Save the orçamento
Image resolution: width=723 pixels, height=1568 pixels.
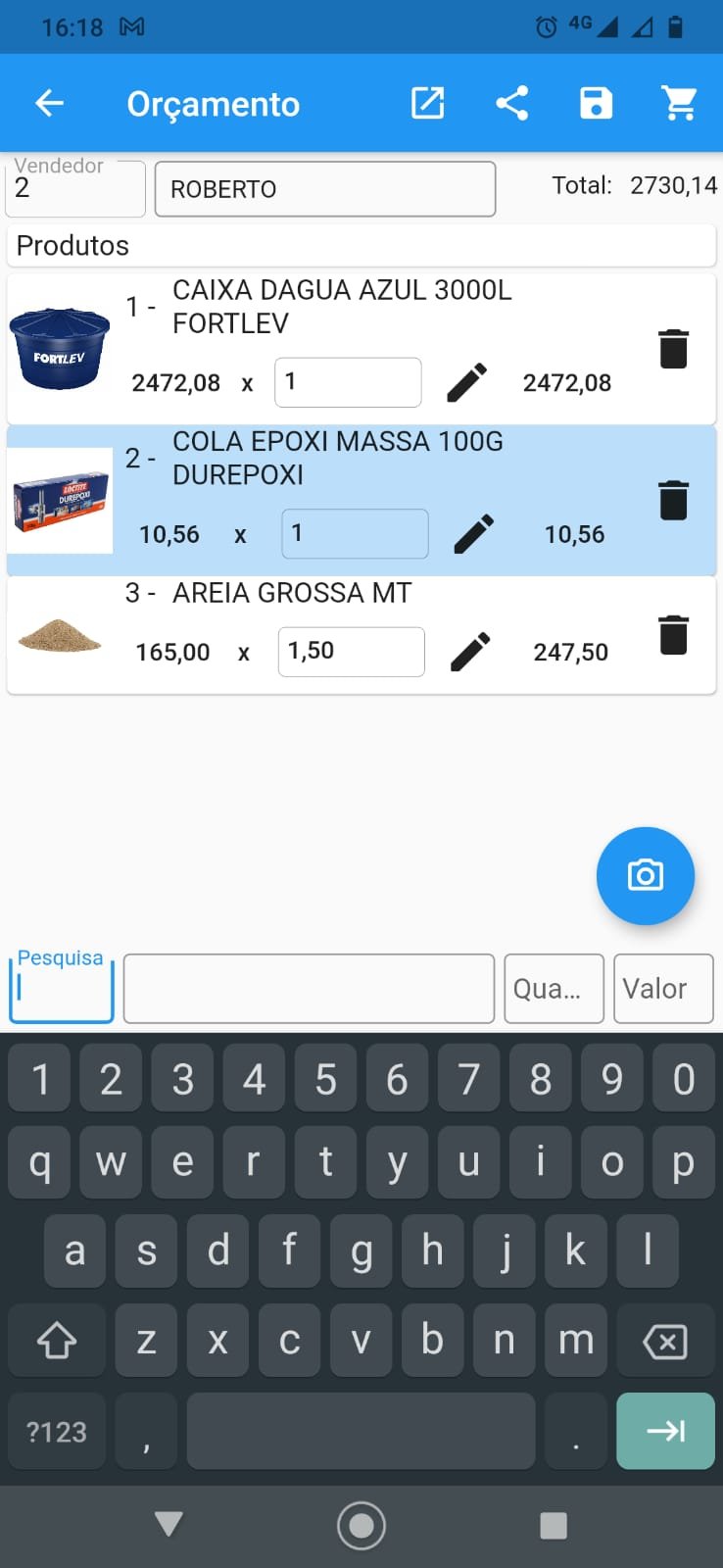(x=596, y=103)
